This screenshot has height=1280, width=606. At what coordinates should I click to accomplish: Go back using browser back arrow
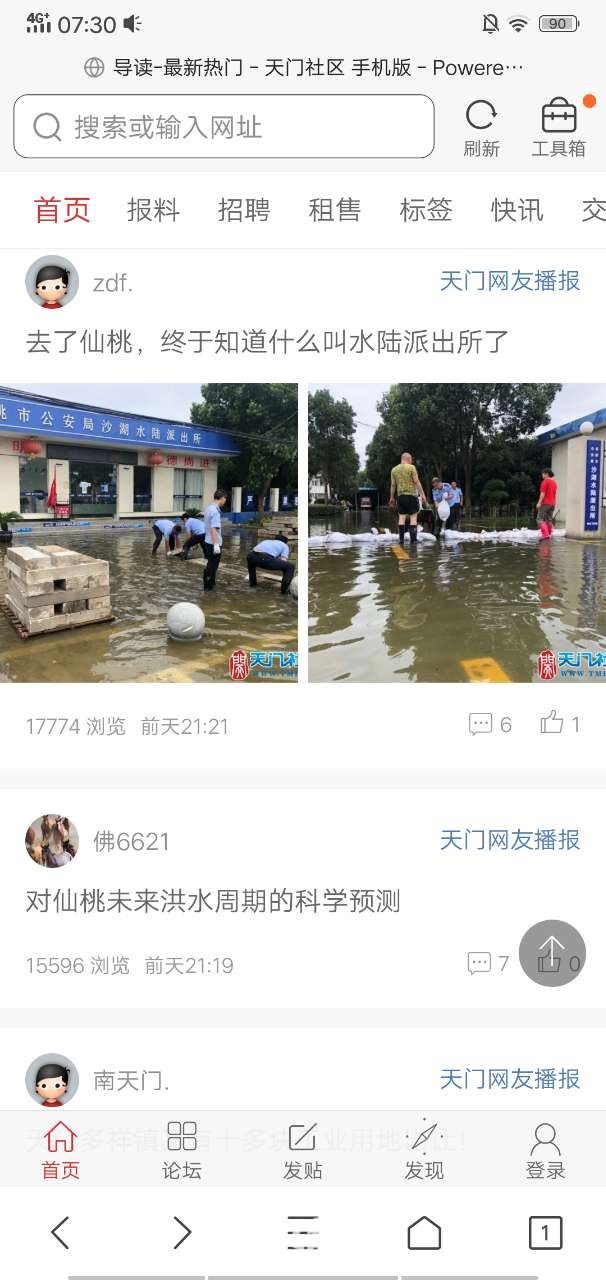60,1233
